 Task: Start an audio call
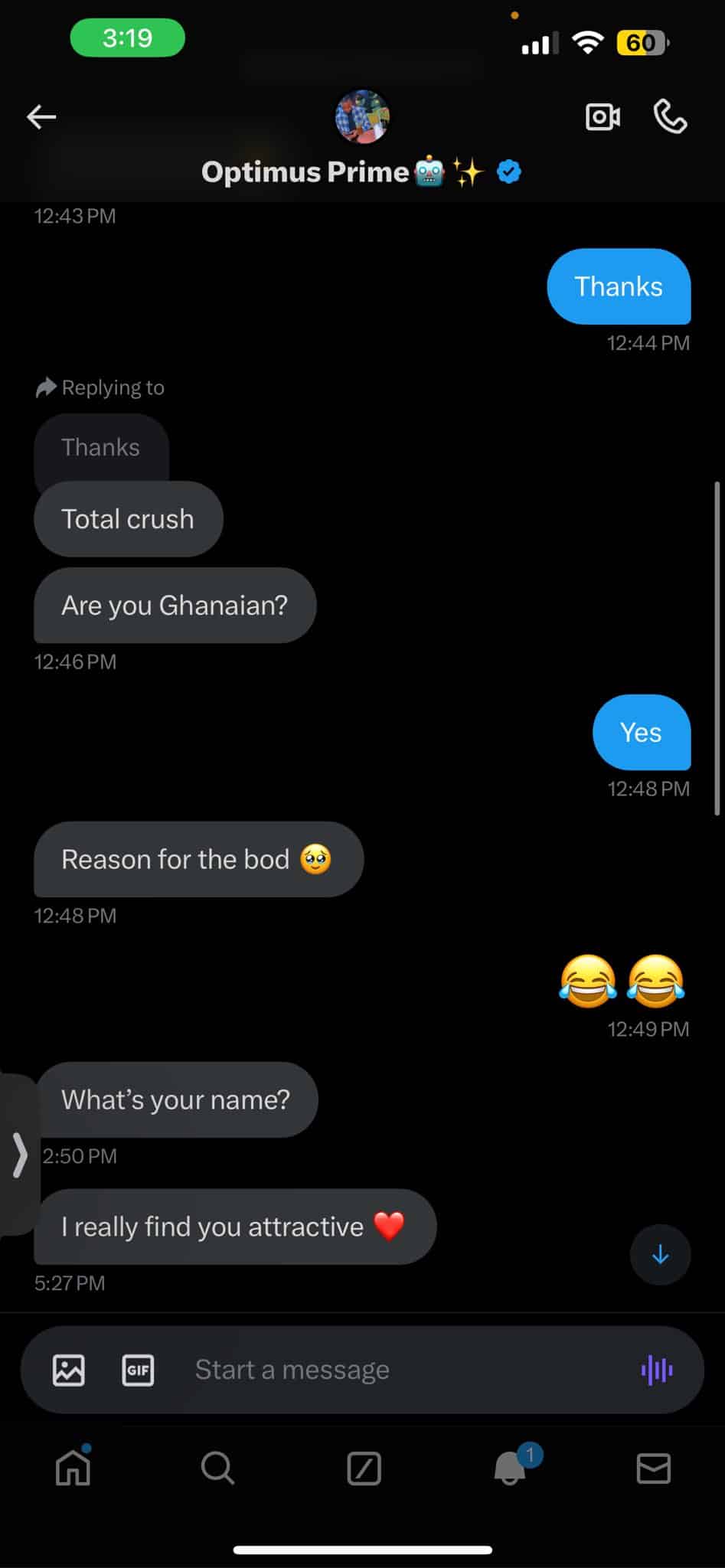pyautogui.click(x=670, y=117)
